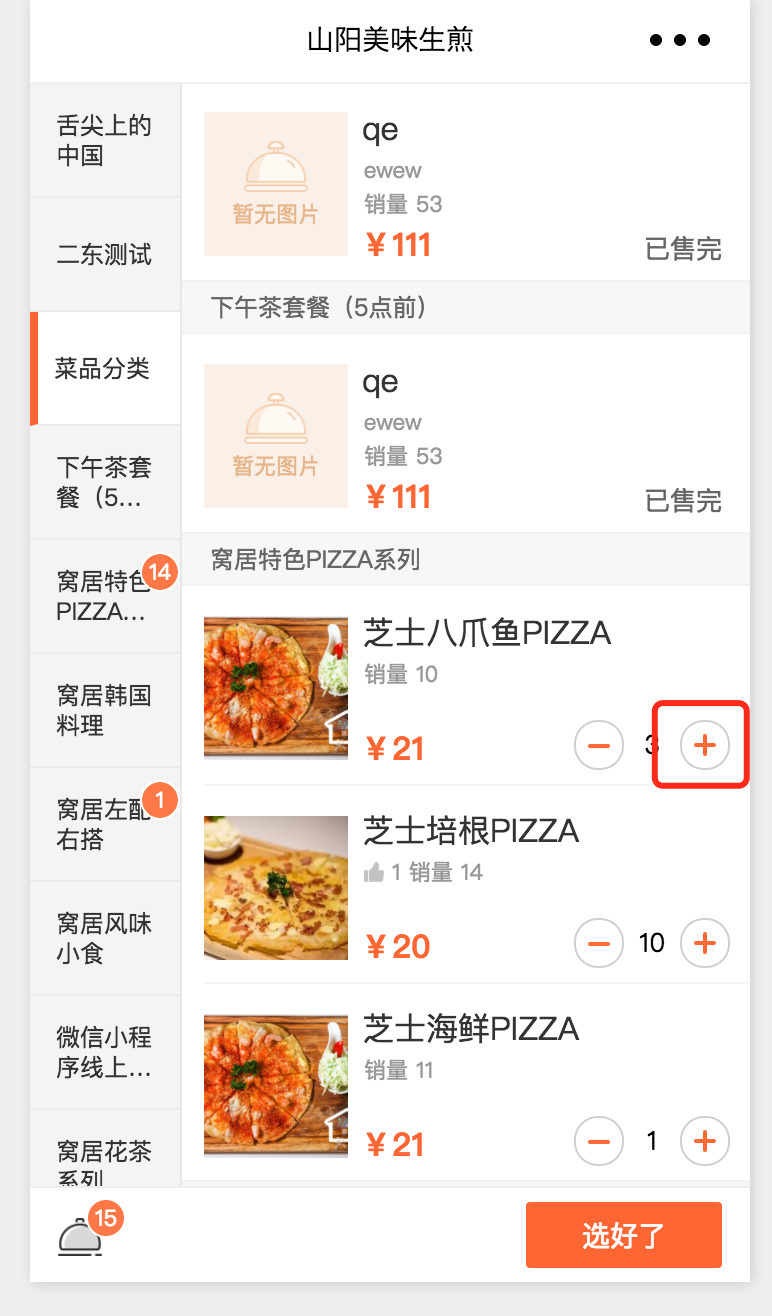Switch to the 二东测试 category
This screenshot has height=1316, width=772.
point(105,254)
